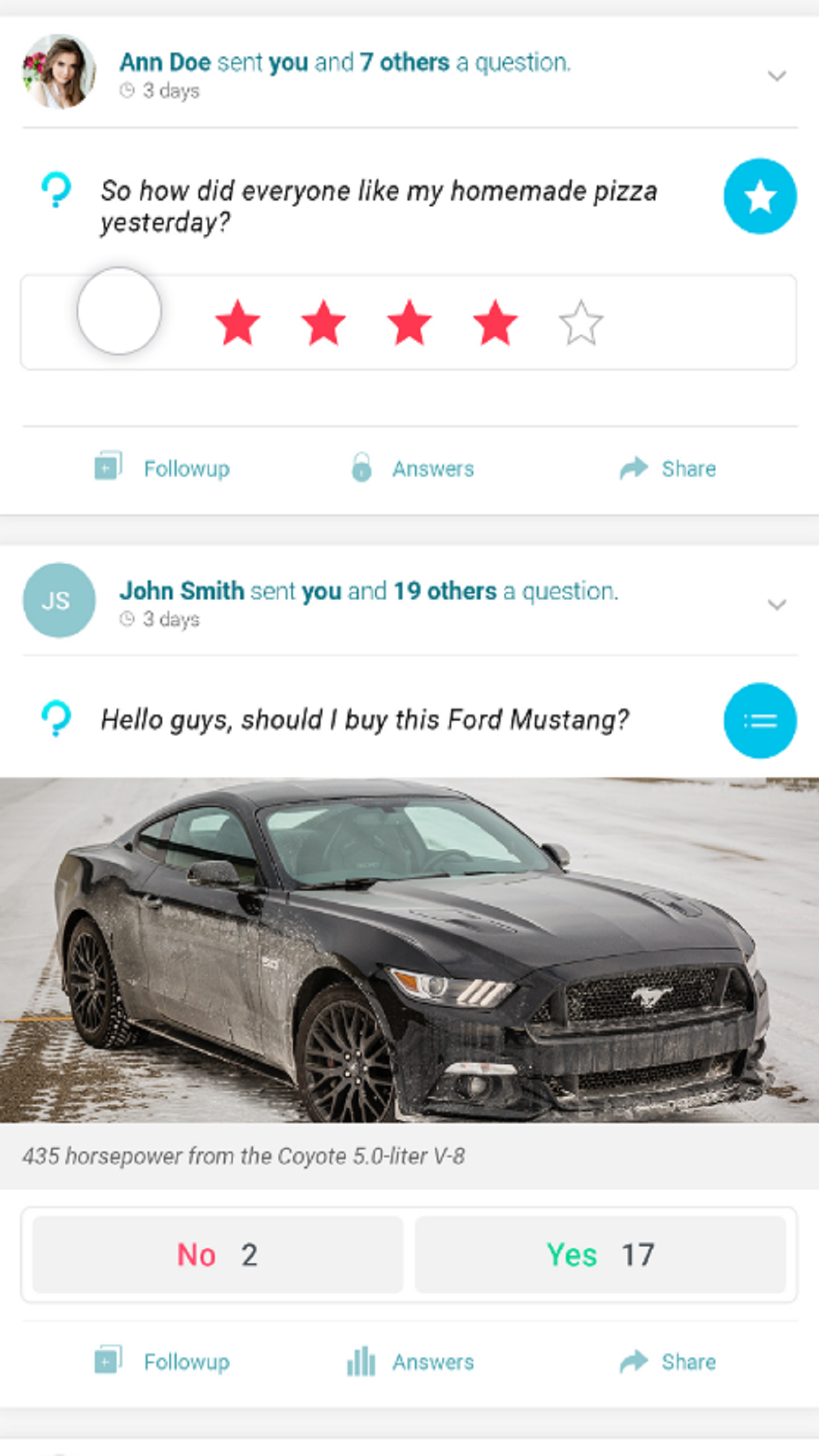Screen dimensions: 819x1456
Task: Expand the chevron on John Smith's question
Action: [777, 605]
